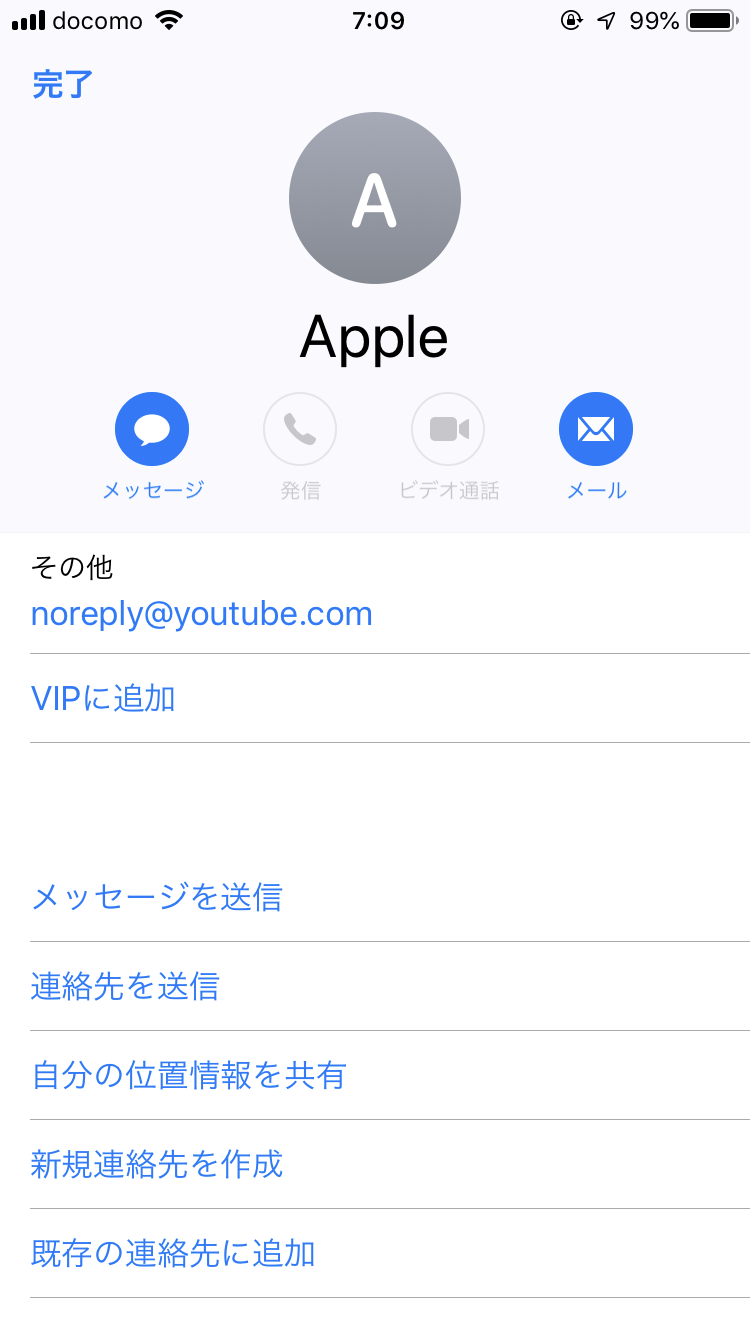Screen dimensions: 750x1334
Task: Choose 新規連絡先を作成
Action: tap(157, 1164)
